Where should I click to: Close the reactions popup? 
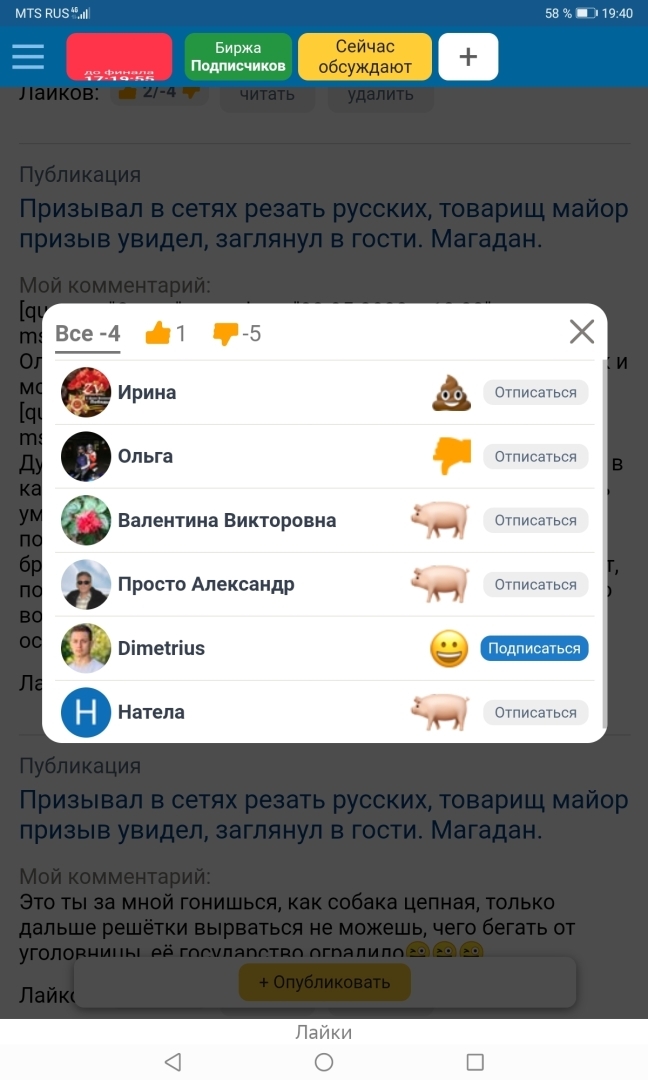click(x=581, y=332)
